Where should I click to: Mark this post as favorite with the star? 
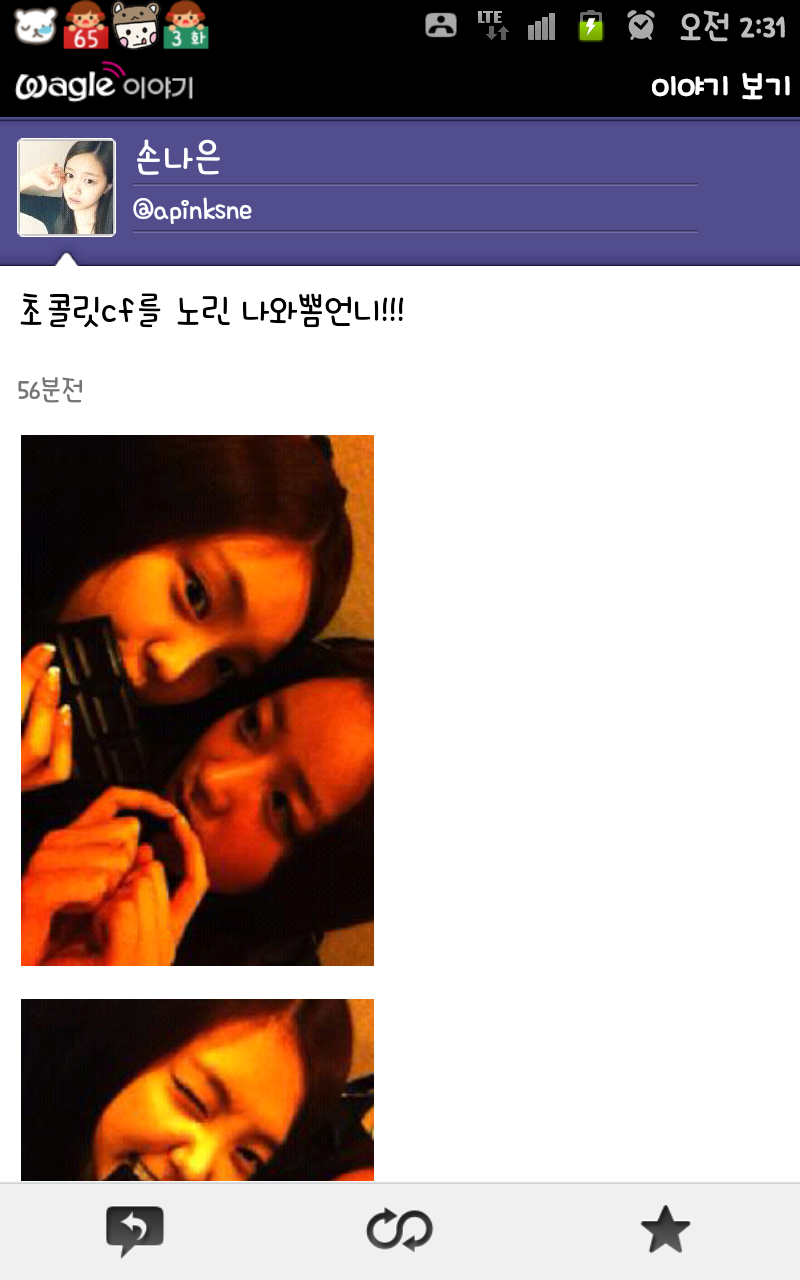[665, 1231]
